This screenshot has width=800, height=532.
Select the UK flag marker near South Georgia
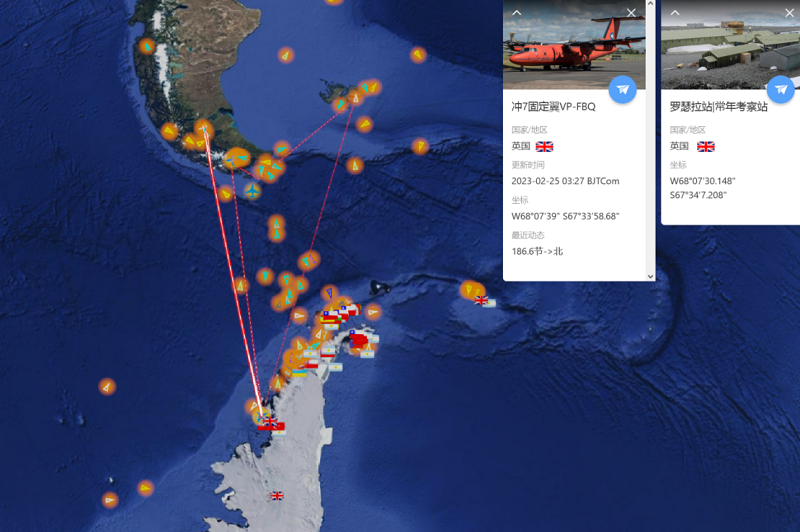pos(482,300)
